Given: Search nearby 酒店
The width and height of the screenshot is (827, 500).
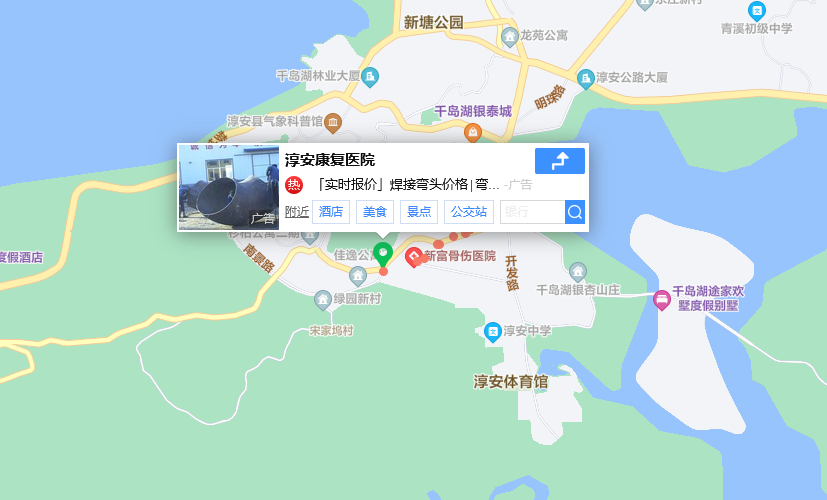Looking at the screenshot, I should [331, 212].
